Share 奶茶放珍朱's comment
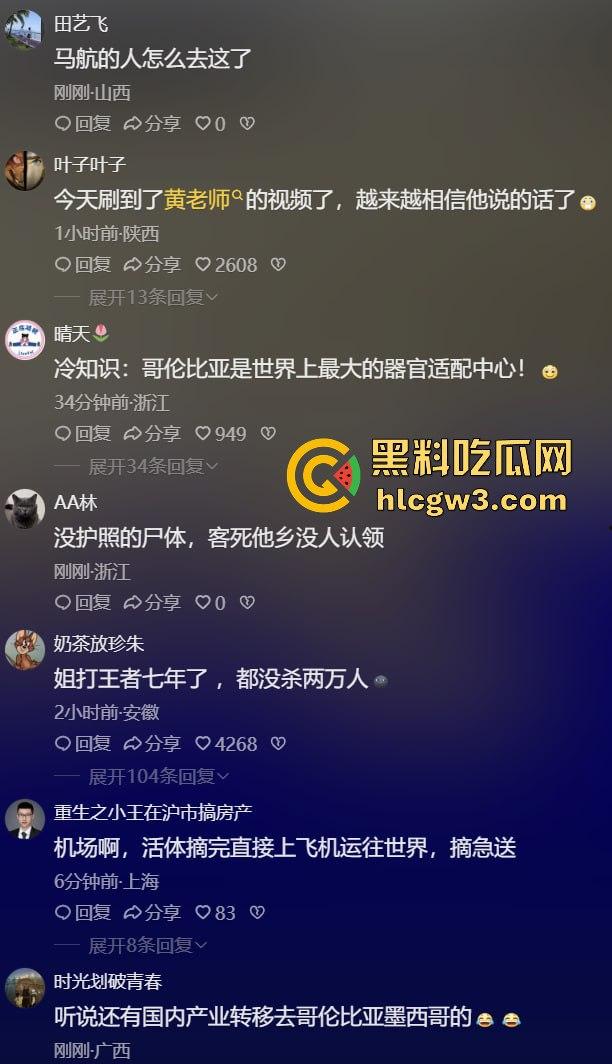 pyautogui.click(x=152, y=744)
